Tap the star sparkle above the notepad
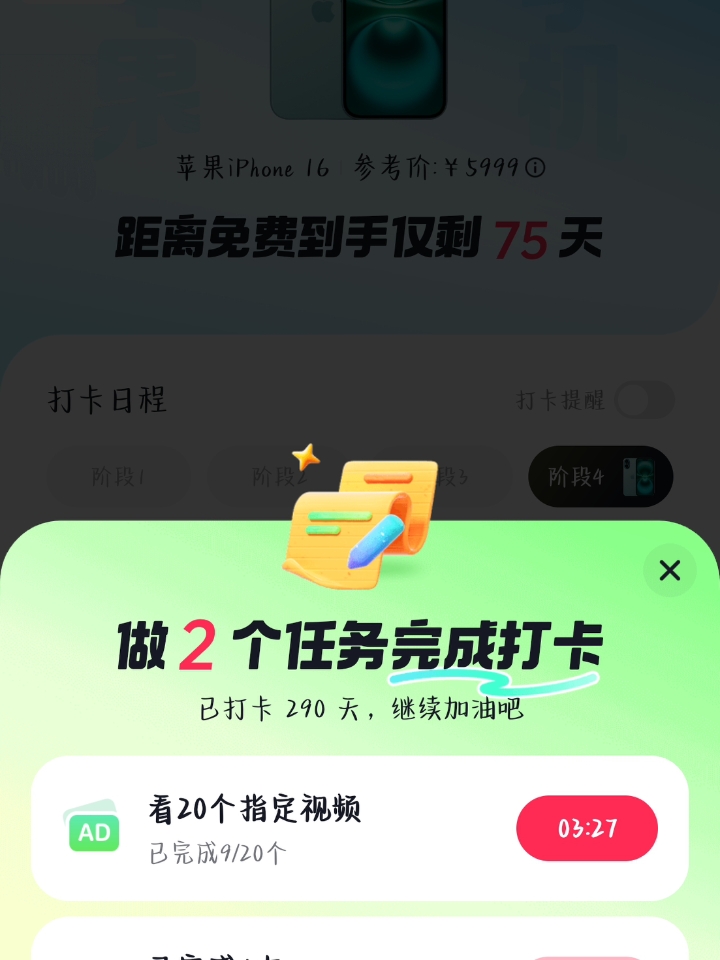The height and width of the screenshot is (960, 720). click(307, 459)
